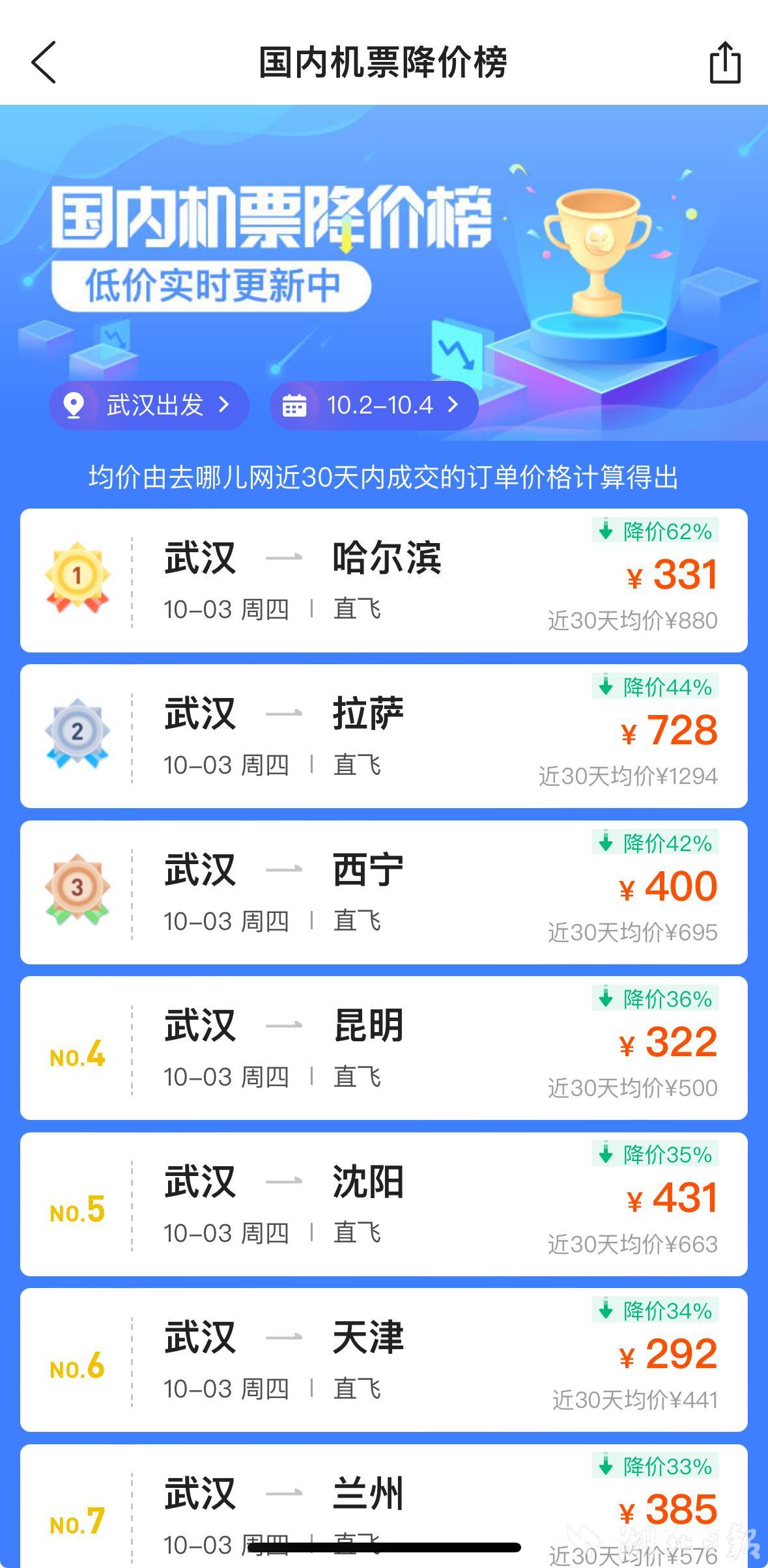Open No.4 武汉 to 昆明 flight
The width and height of the screenshot is (768, 1568).
pos(384,1048)
